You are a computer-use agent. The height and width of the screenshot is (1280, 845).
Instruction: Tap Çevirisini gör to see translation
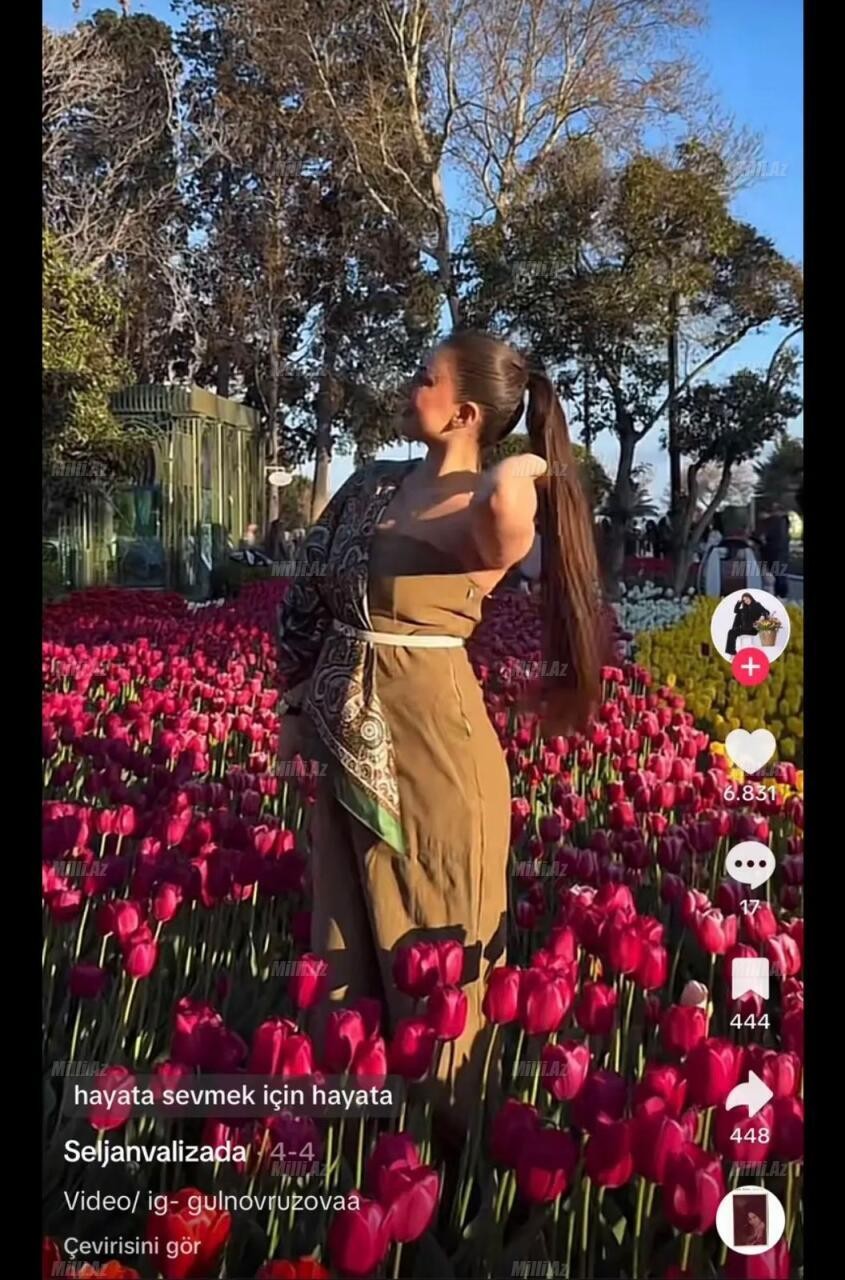pos(132,1246)
